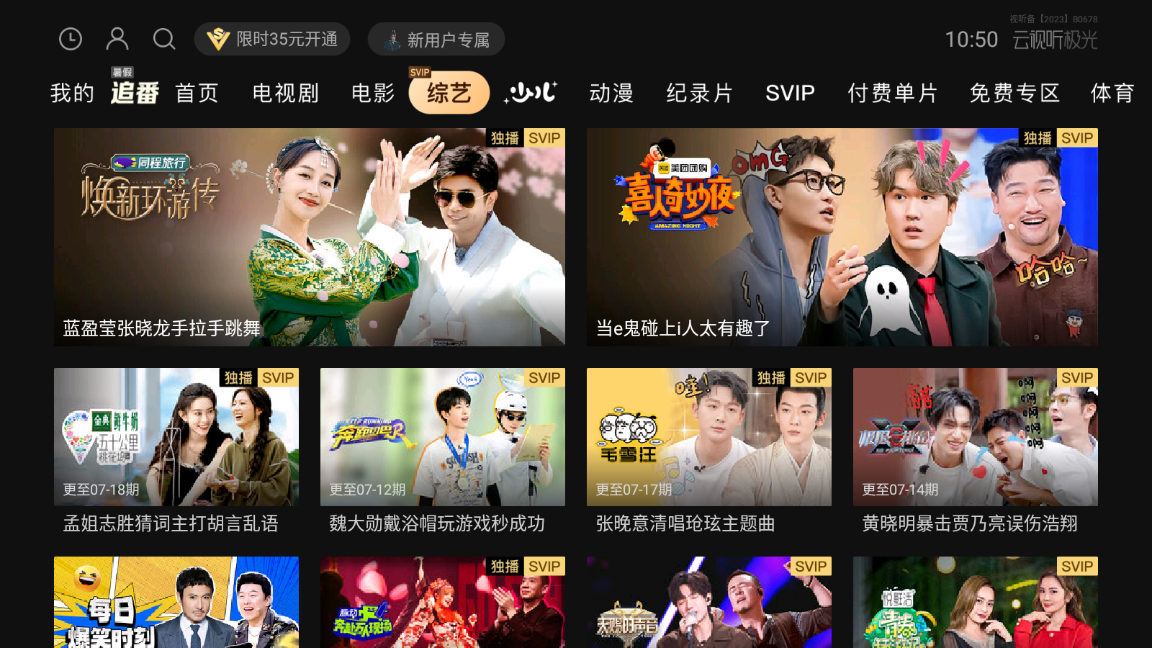The height and width of the screenshot is (648, 1152).
Task: Open the 每日爆笑时刻 card
Action: pyautogui.click(x=176, y=602)
